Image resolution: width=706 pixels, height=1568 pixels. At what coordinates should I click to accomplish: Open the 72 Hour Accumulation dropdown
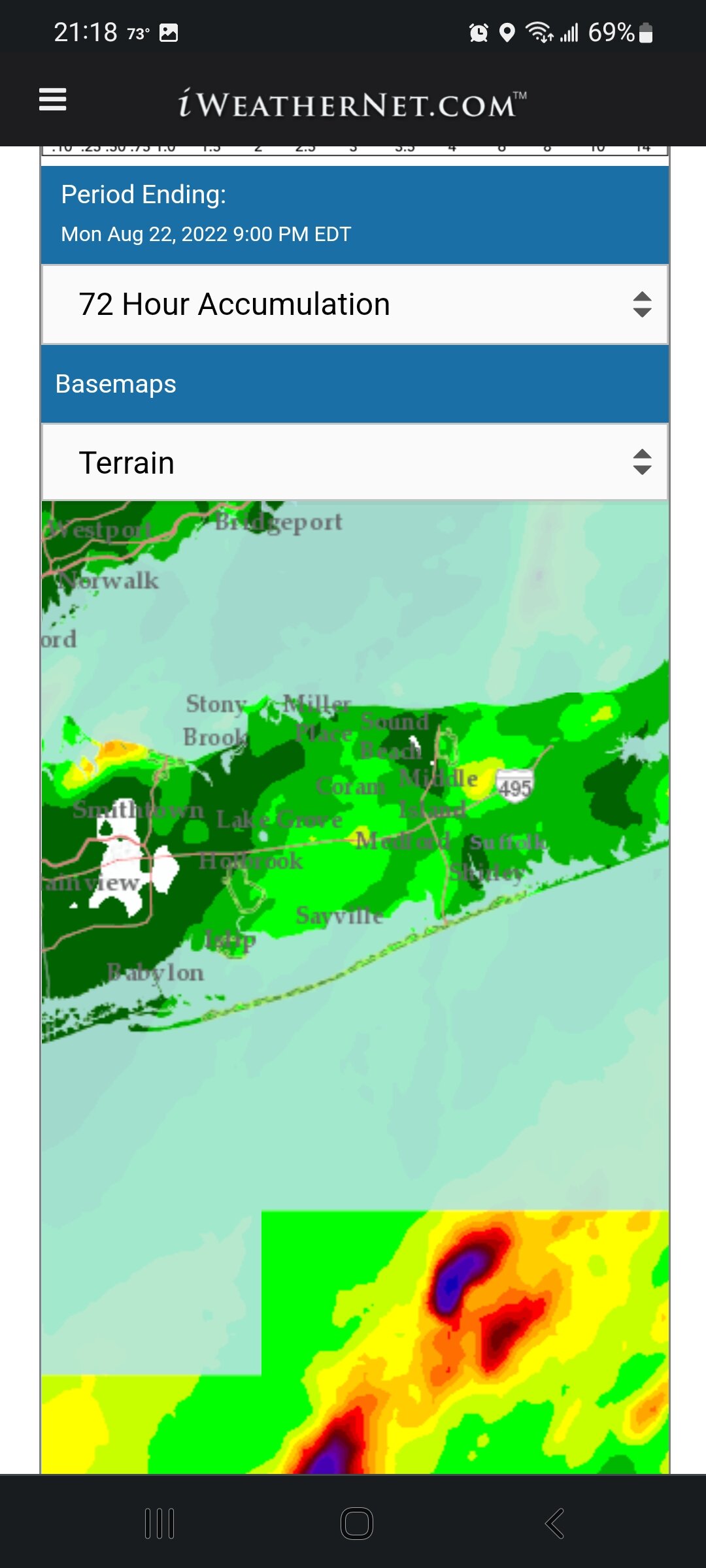point(355,304)
